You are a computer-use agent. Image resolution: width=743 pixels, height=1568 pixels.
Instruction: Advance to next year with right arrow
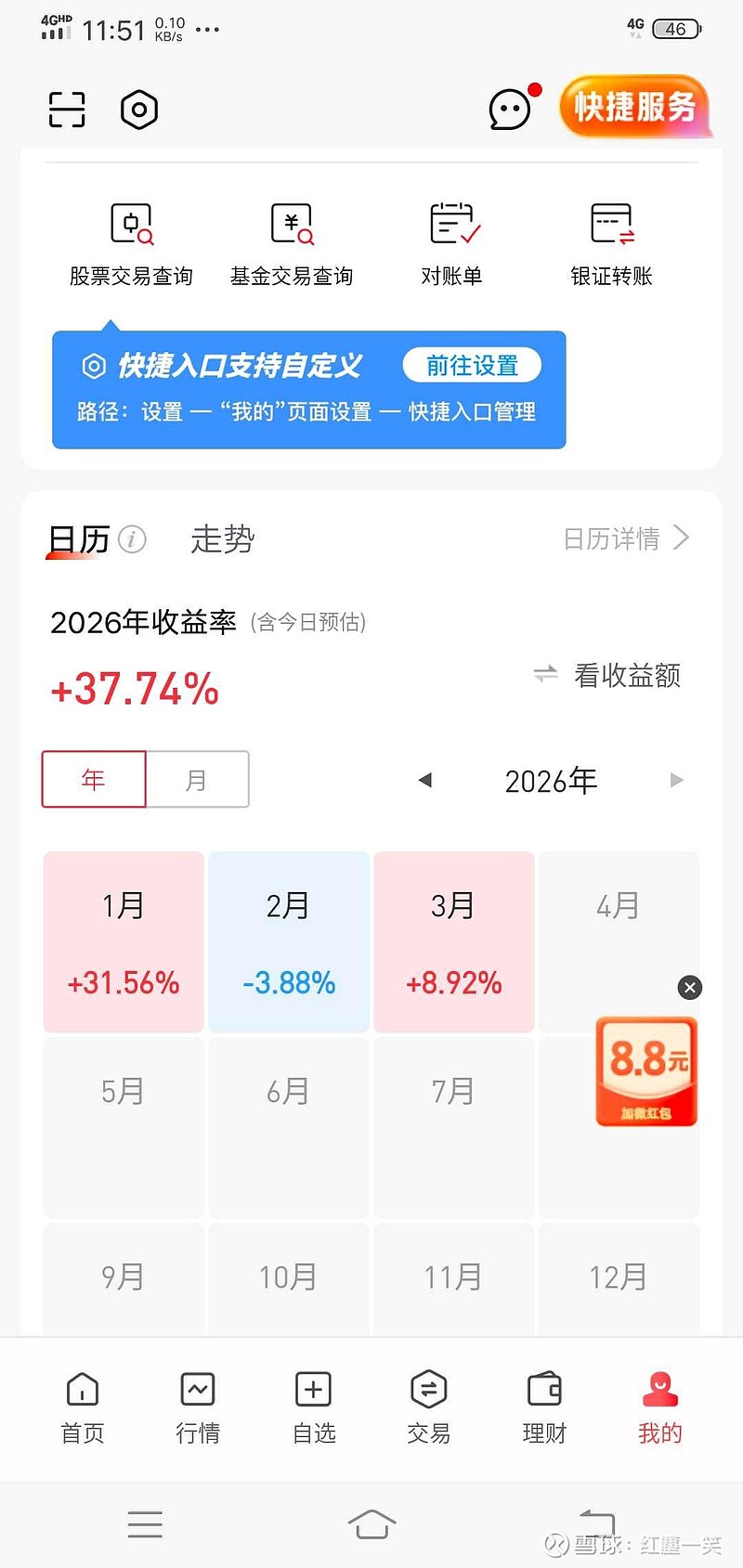(x=676, y=780)
